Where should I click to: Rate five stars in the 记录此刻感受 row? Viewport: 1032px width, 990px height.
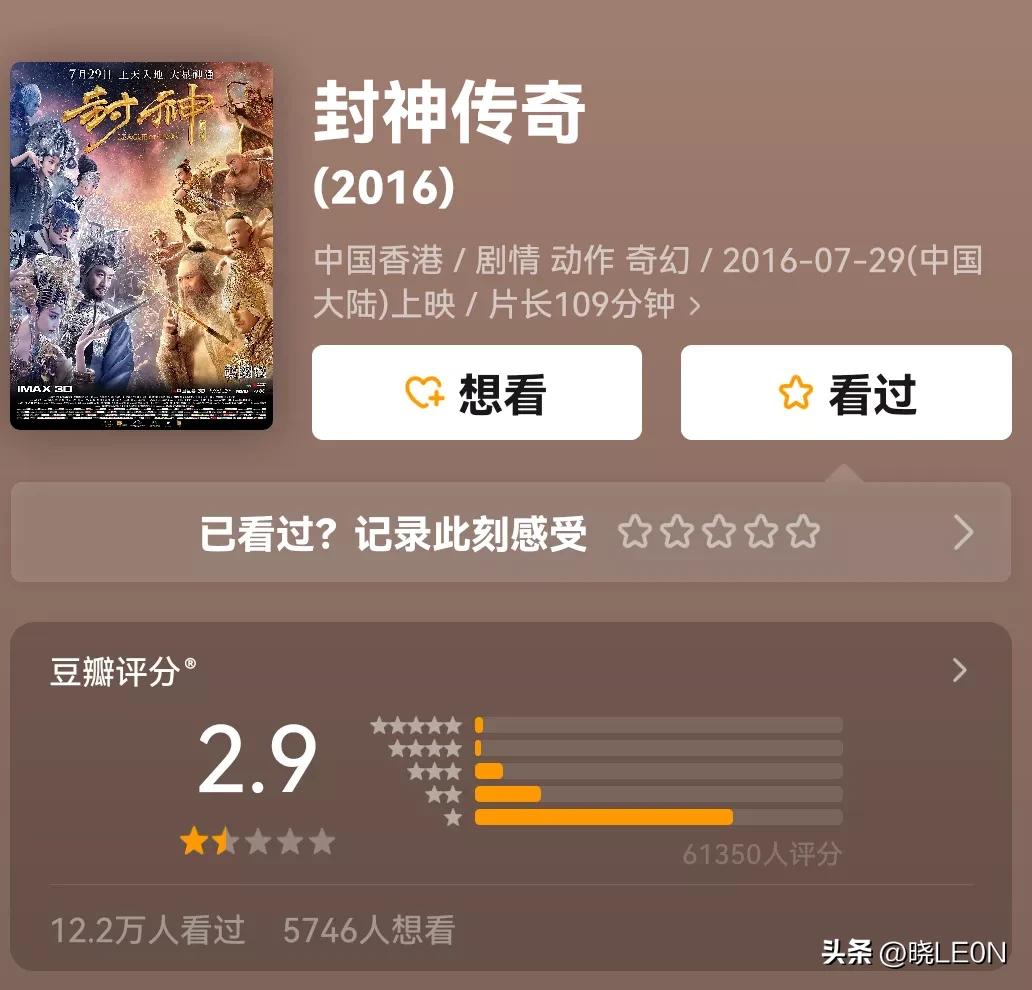802,533
